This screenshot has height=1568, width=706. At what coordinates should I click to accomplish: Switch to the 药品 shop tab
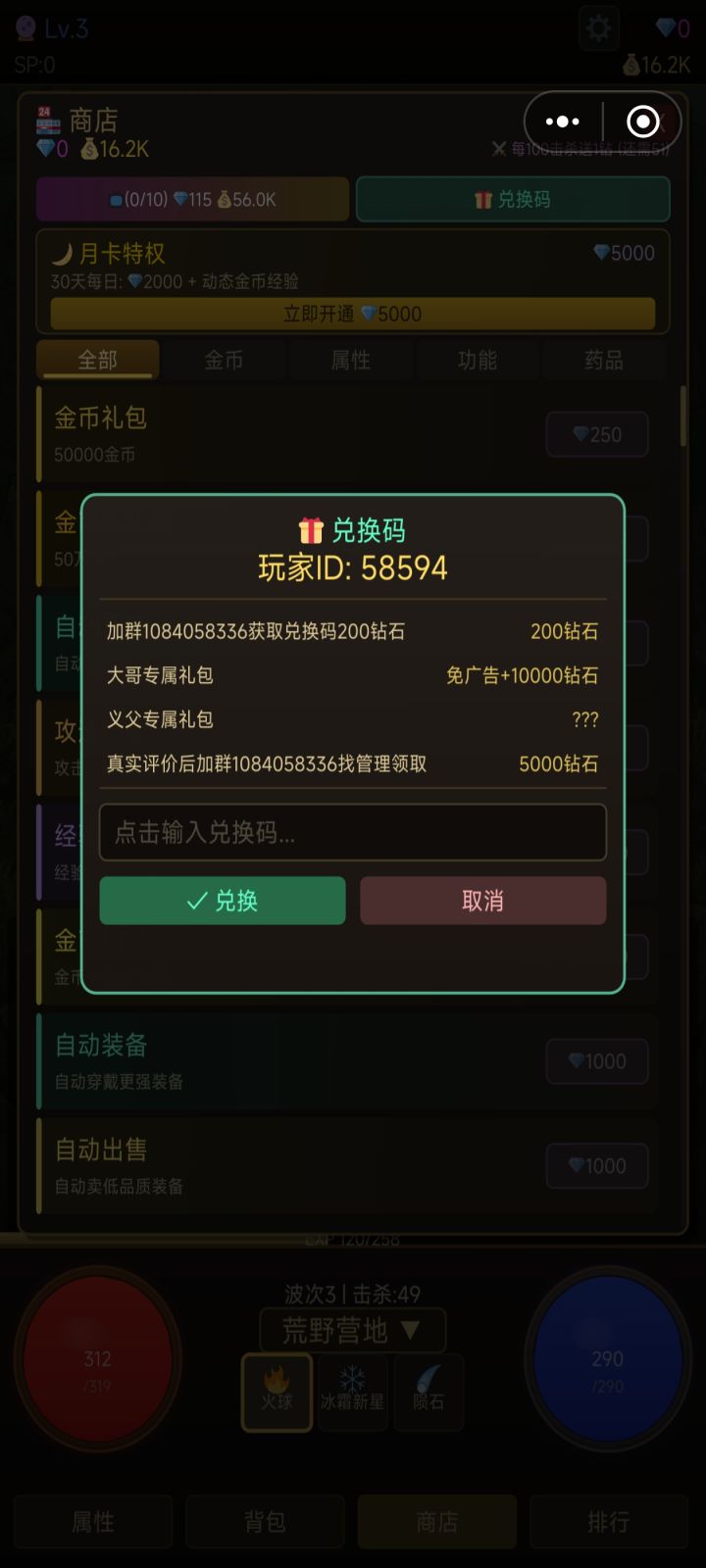click(x=605, y=361)
